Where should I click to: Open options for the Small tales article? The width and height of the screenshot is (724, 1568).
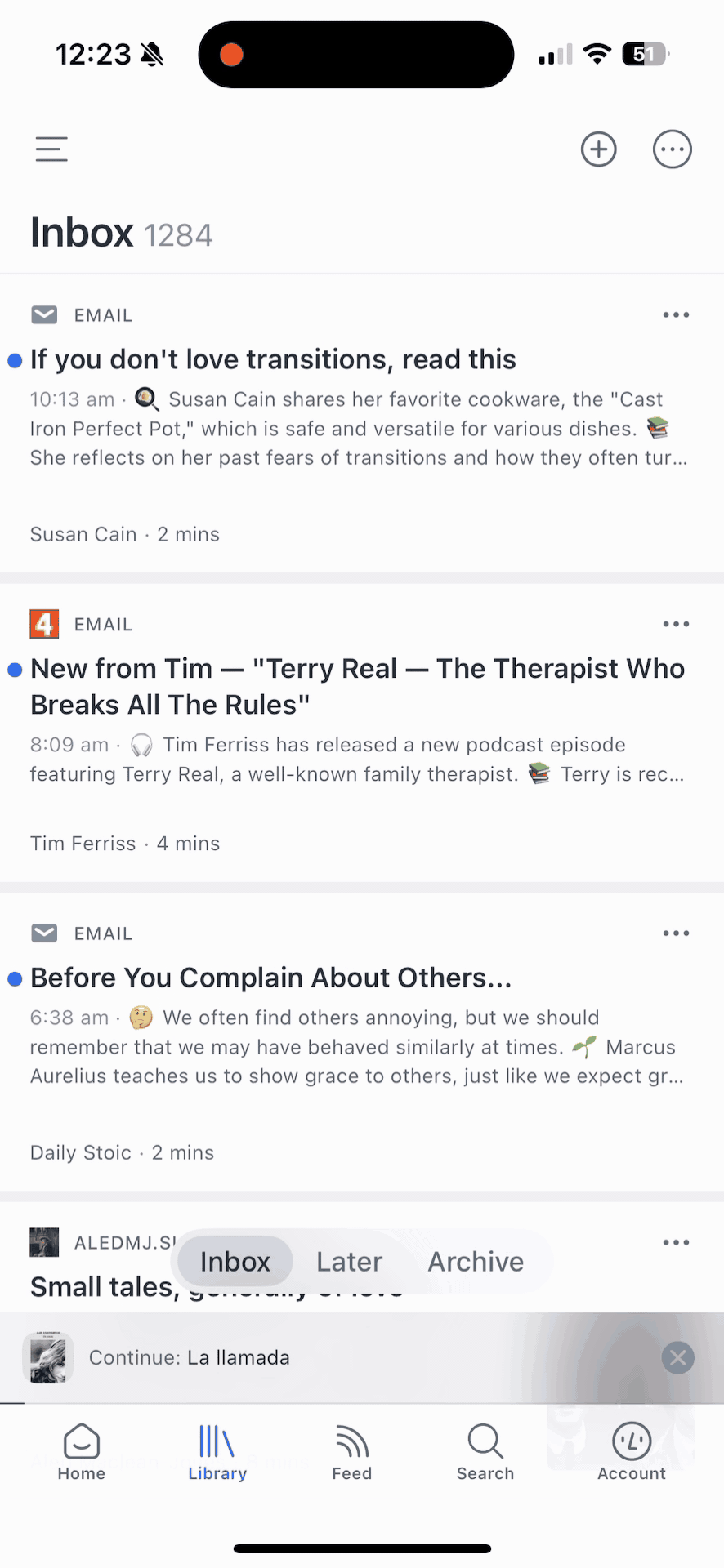[676, 1243]
